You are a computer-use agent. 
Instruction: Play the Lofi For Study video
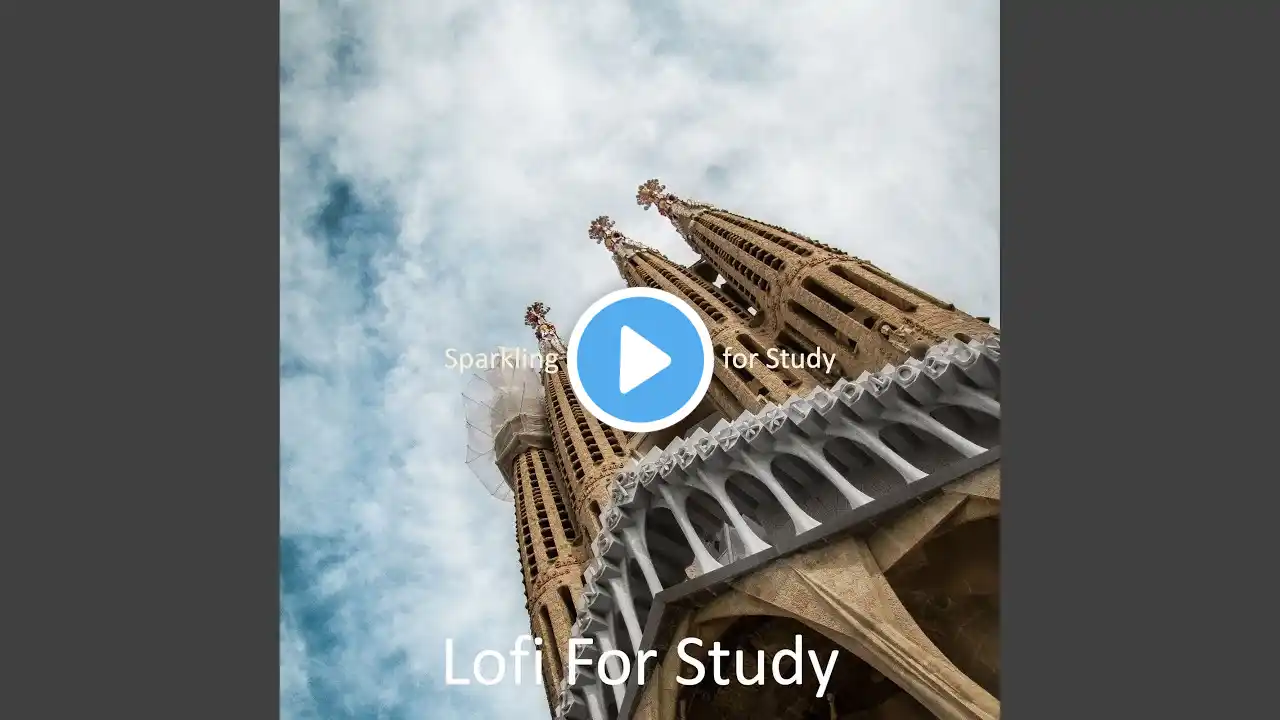click(x=640, y=360)
